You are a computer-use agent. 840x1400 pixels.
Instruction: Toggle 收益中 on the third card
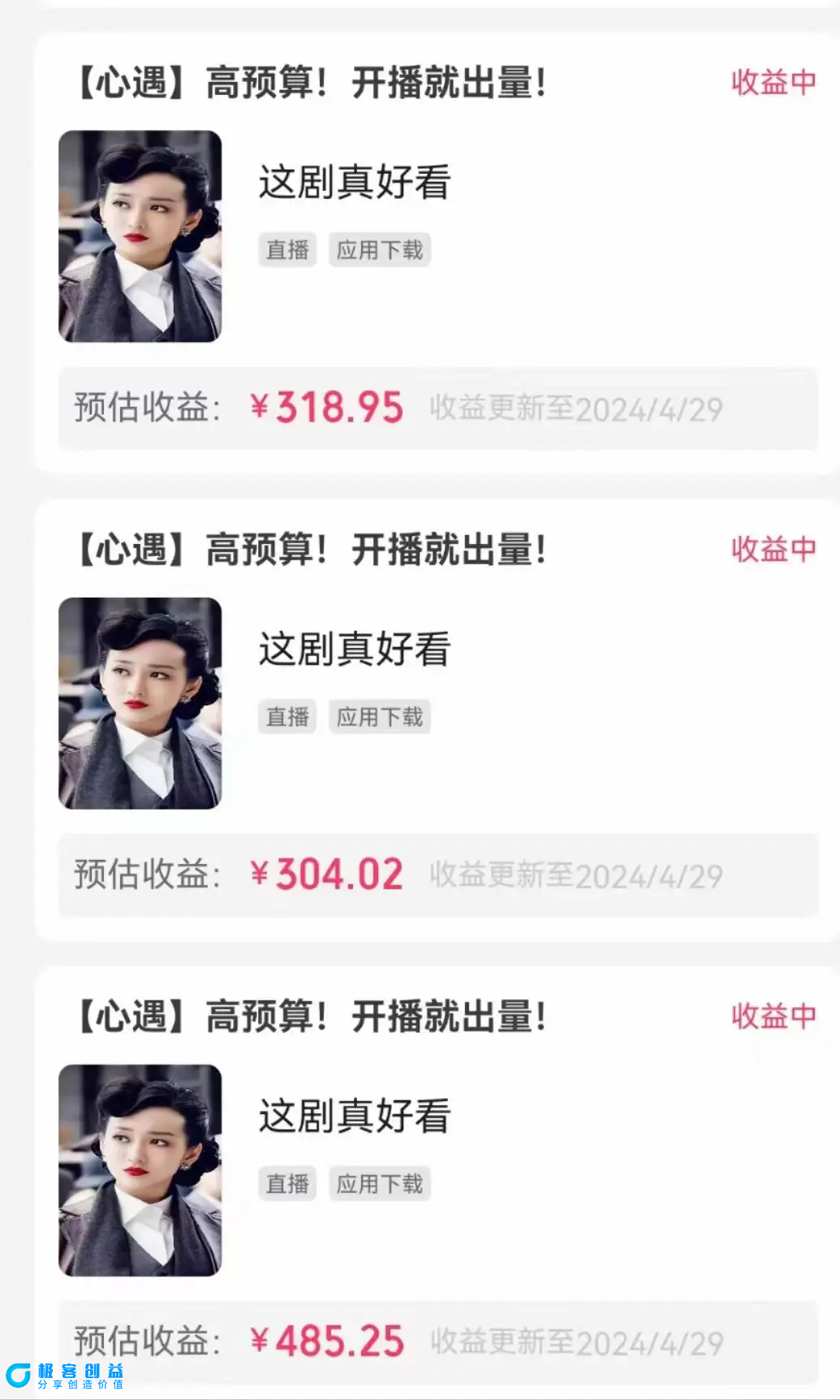[x=774, y=1016]
